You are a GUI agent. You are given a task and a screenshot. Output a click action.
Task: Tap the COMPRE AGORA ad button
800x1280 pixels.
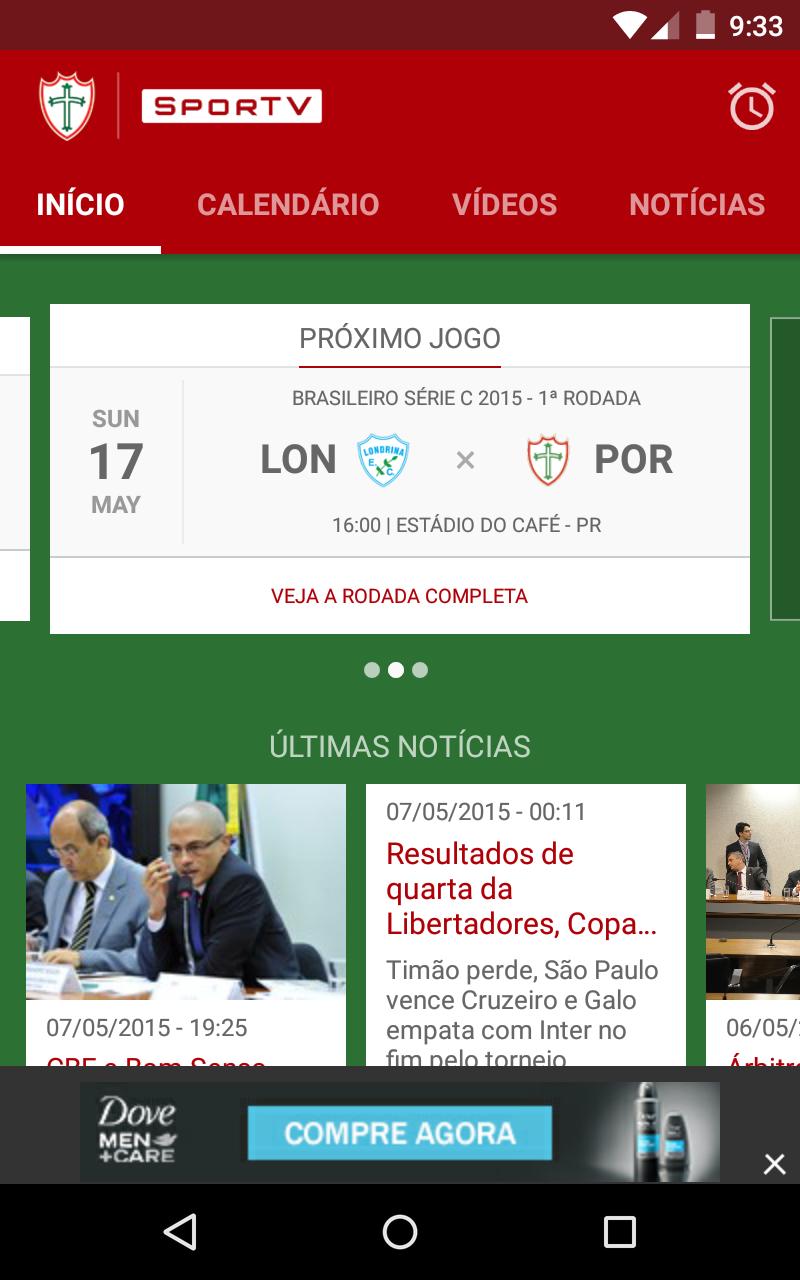399,1133
